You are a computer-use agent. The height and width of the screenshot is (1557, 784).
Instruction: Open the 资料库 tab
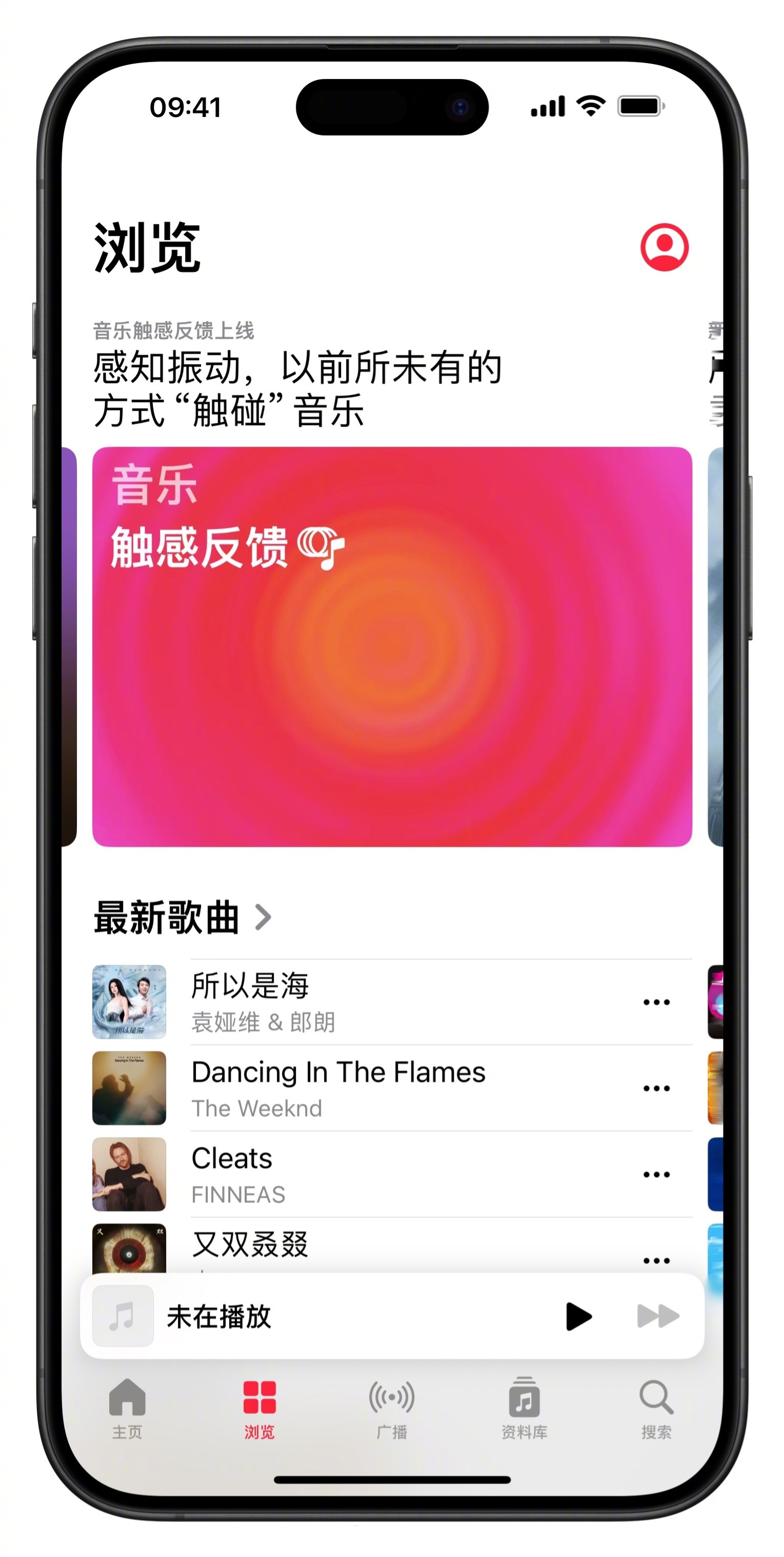524,1407
